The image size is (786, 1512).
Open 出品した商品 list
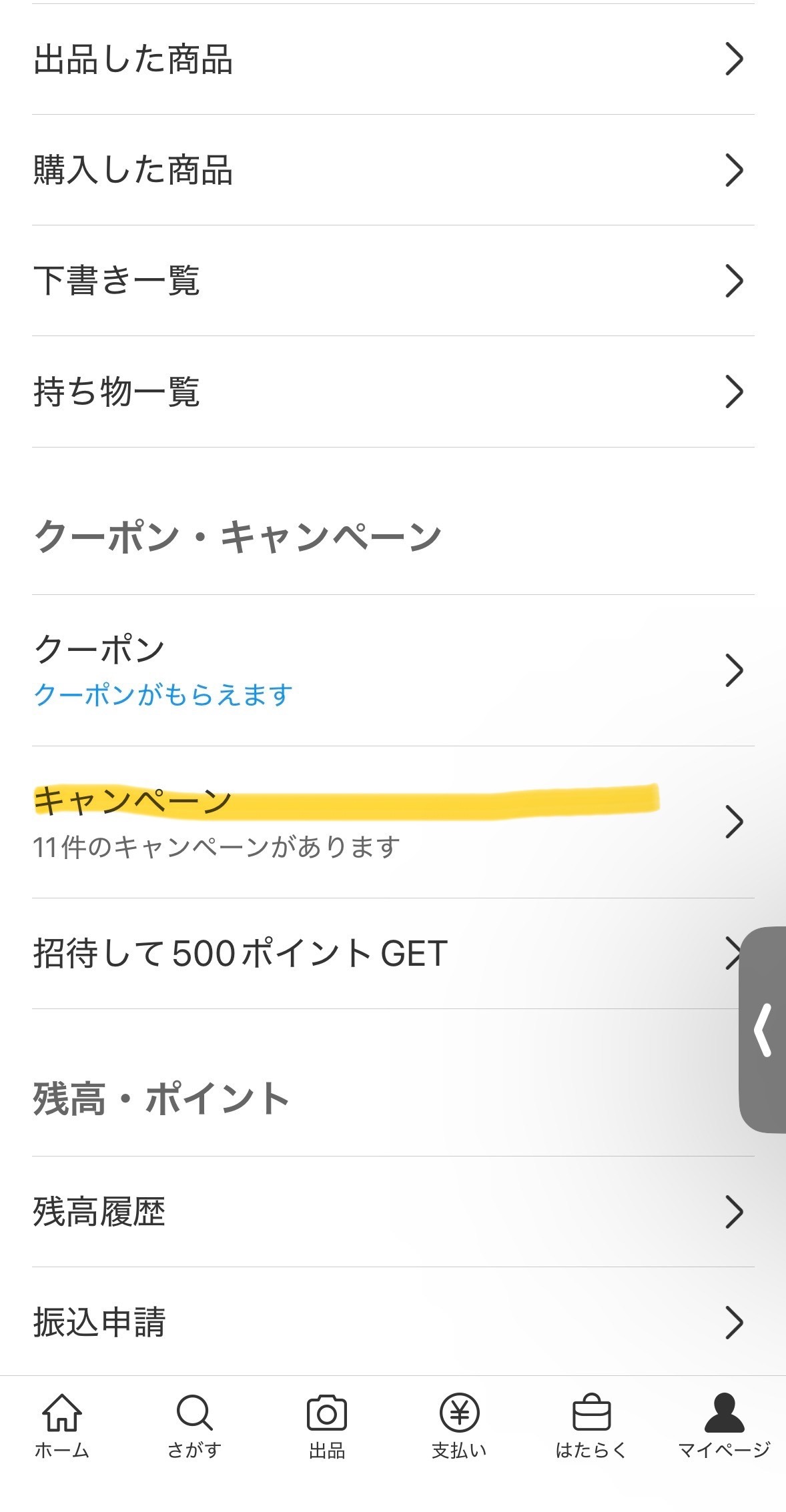tap(393, 59)
